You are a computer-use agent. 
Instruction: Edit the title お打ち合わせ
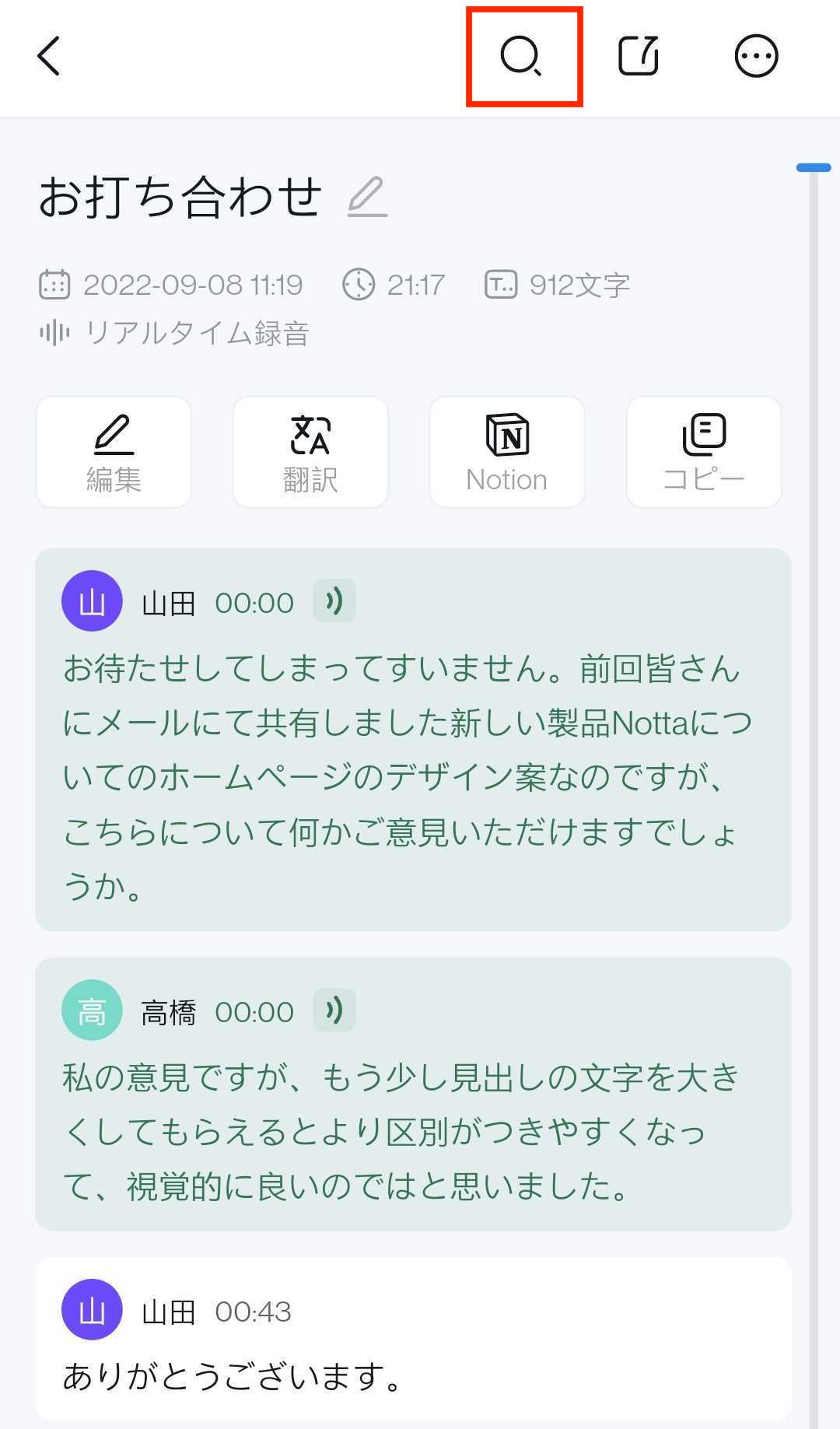point(367,196)
